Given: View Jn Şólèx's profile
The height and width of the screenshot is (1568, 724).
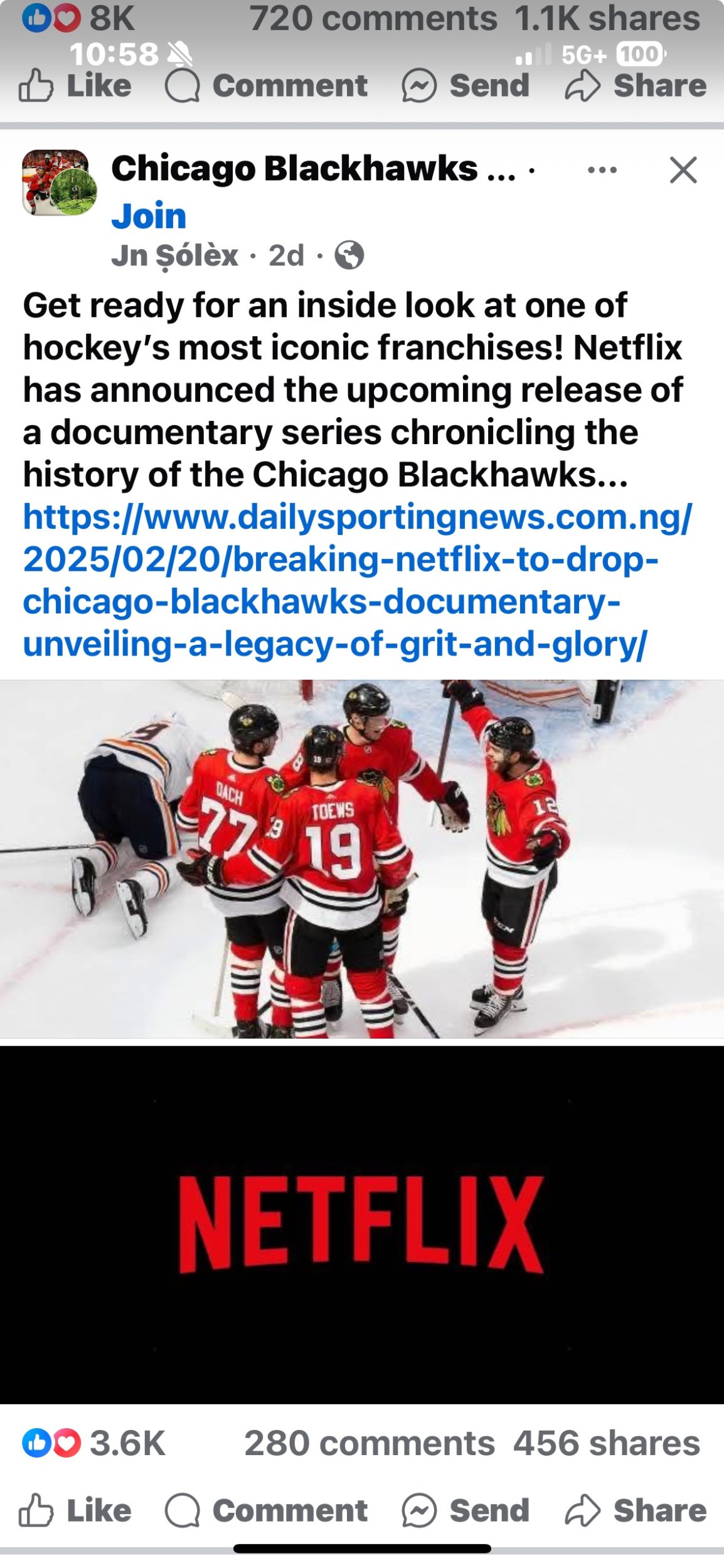Looking at the screenshot, I should click(174, 256).
